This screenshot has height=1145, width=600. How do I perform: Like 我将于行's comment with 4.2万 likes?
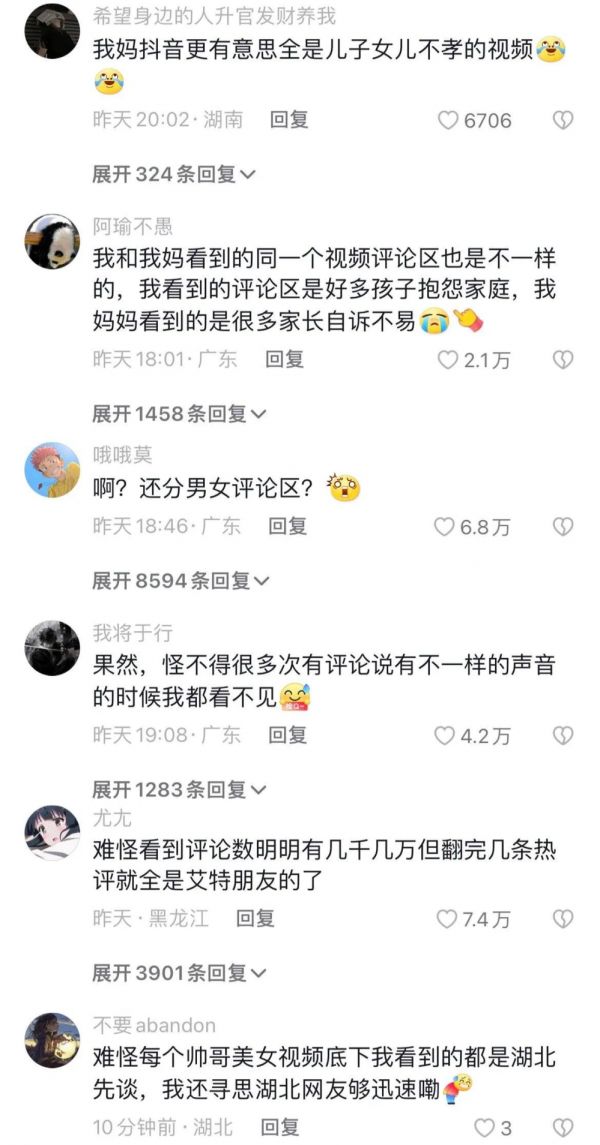pyautogui.click(x=445, y=736)
